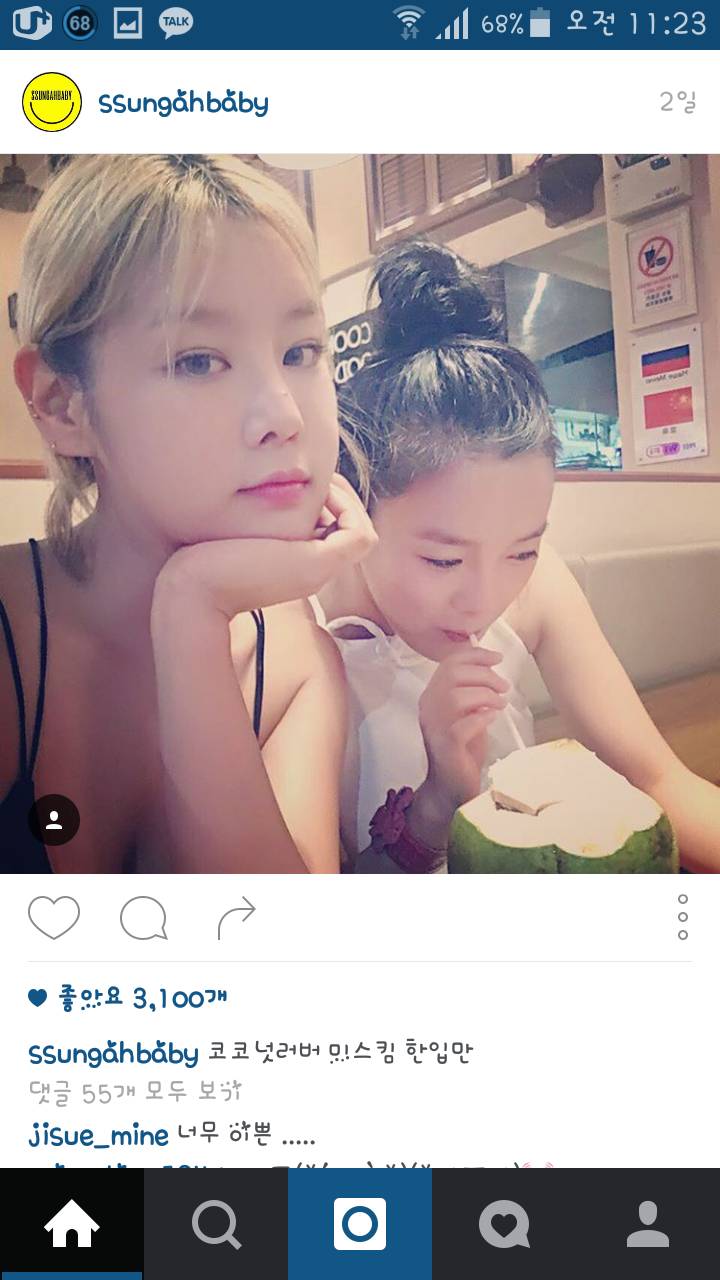Open comments with the speech bubble icon

point(143,918)
